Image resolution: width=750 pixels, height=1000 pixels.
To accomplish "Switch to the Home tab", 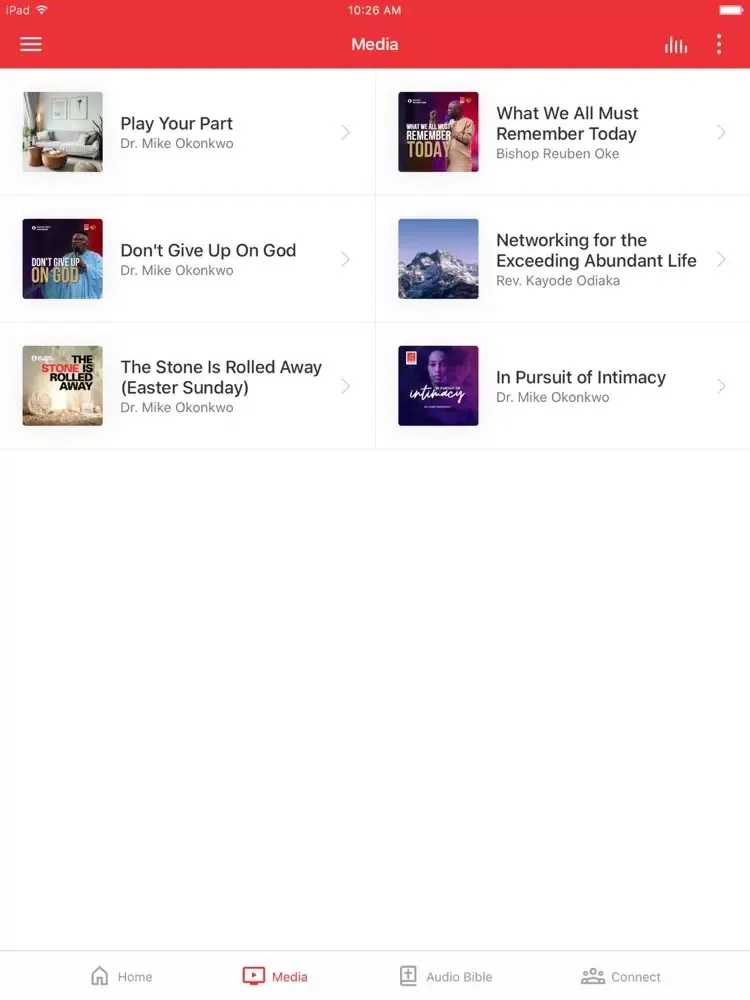I will click(x=121, y=976).
